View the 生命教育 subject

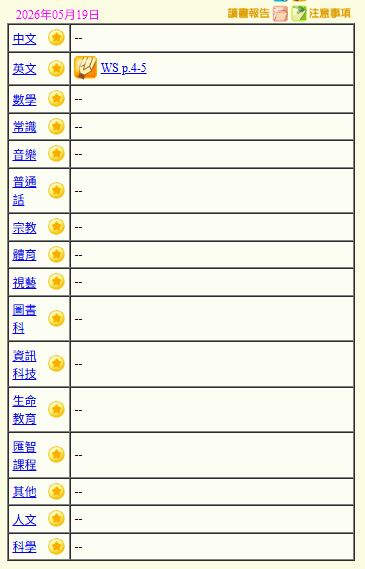click(x=24, y=410)
